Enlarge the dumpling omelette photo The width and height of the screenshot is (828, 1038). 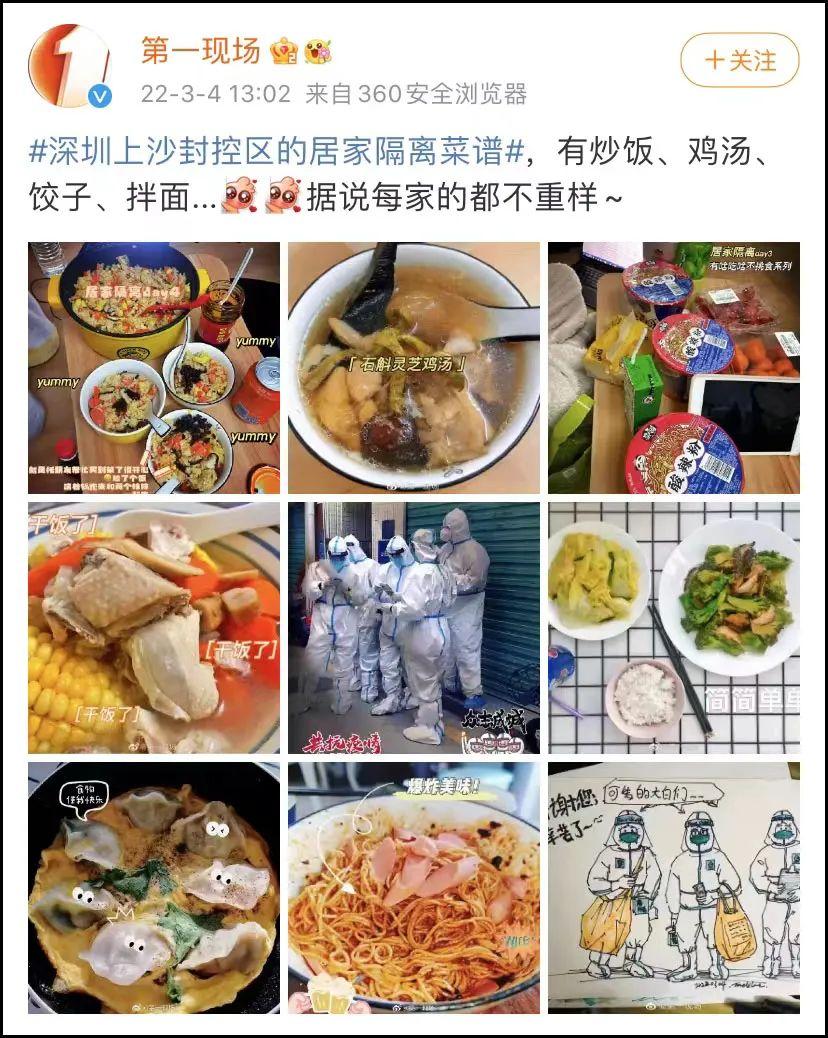[x=154, y=888]
